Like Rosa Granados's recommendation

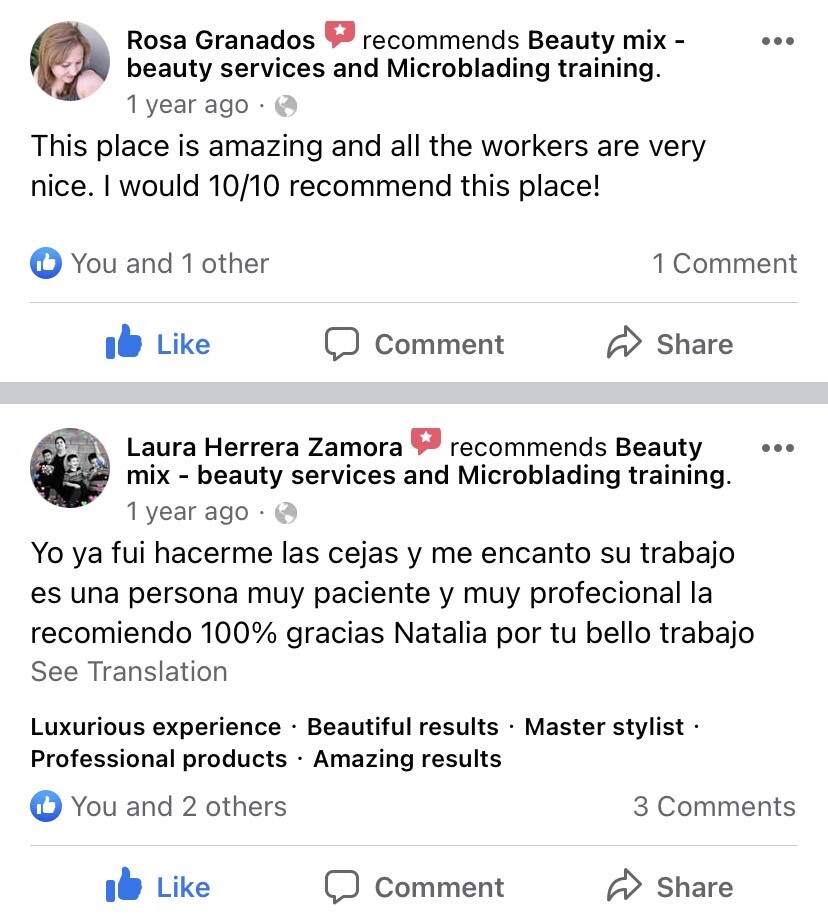pyautogui.click(x=158, y=344)
